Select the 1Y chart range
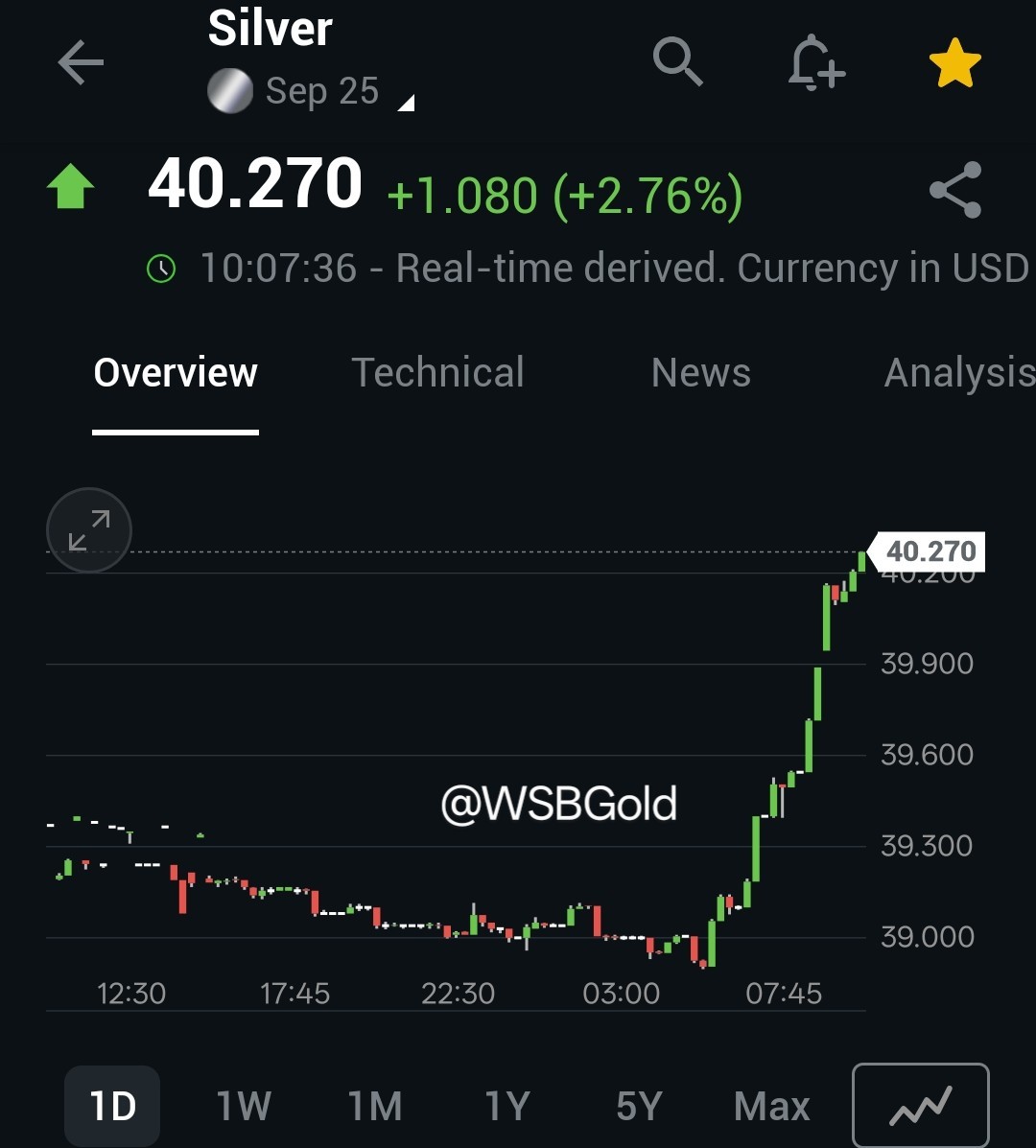Screen dimensions: 1036x1148 click(506, 1106)
